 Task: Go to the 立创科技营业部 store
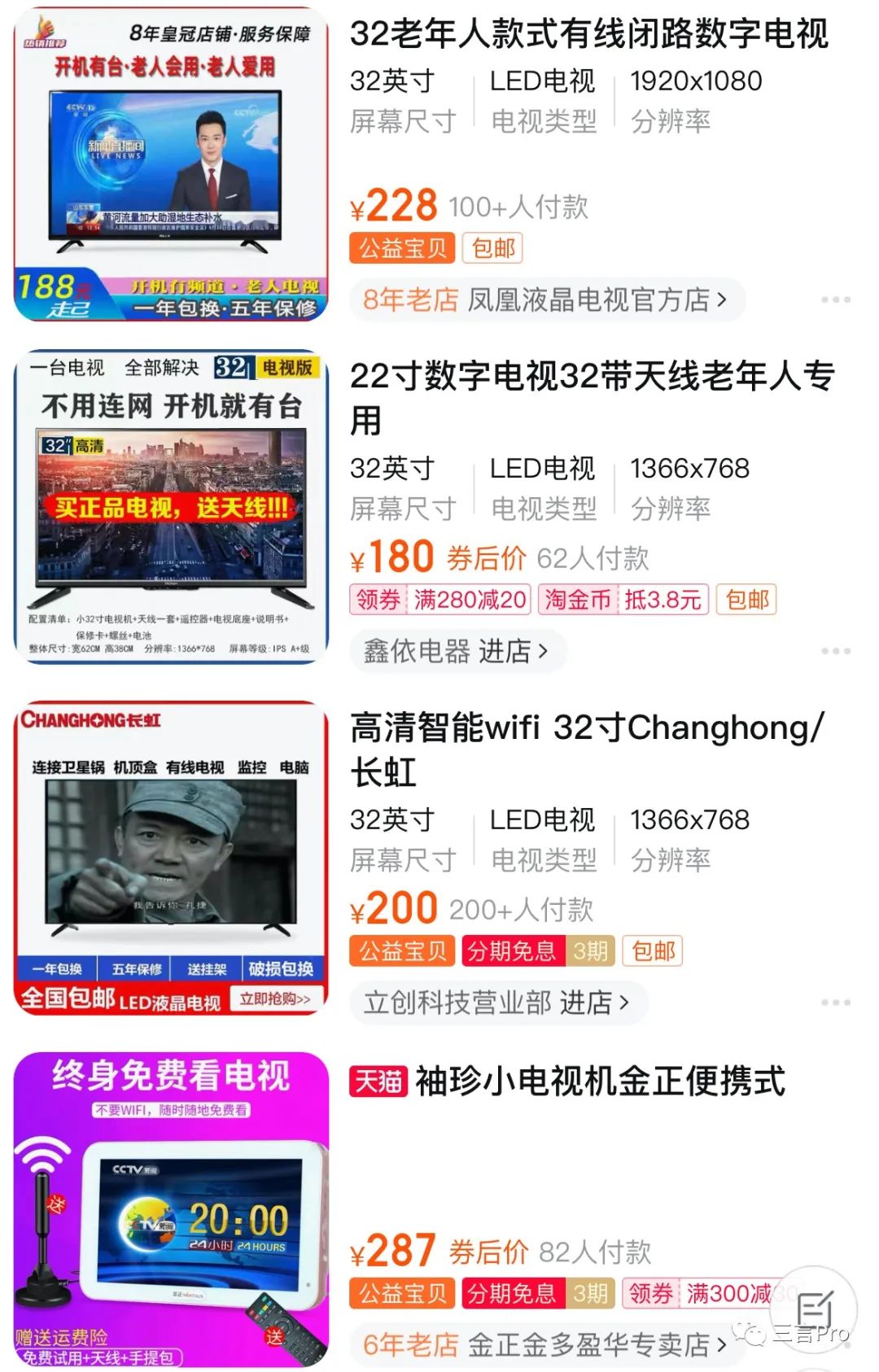tap(497, 1003)
